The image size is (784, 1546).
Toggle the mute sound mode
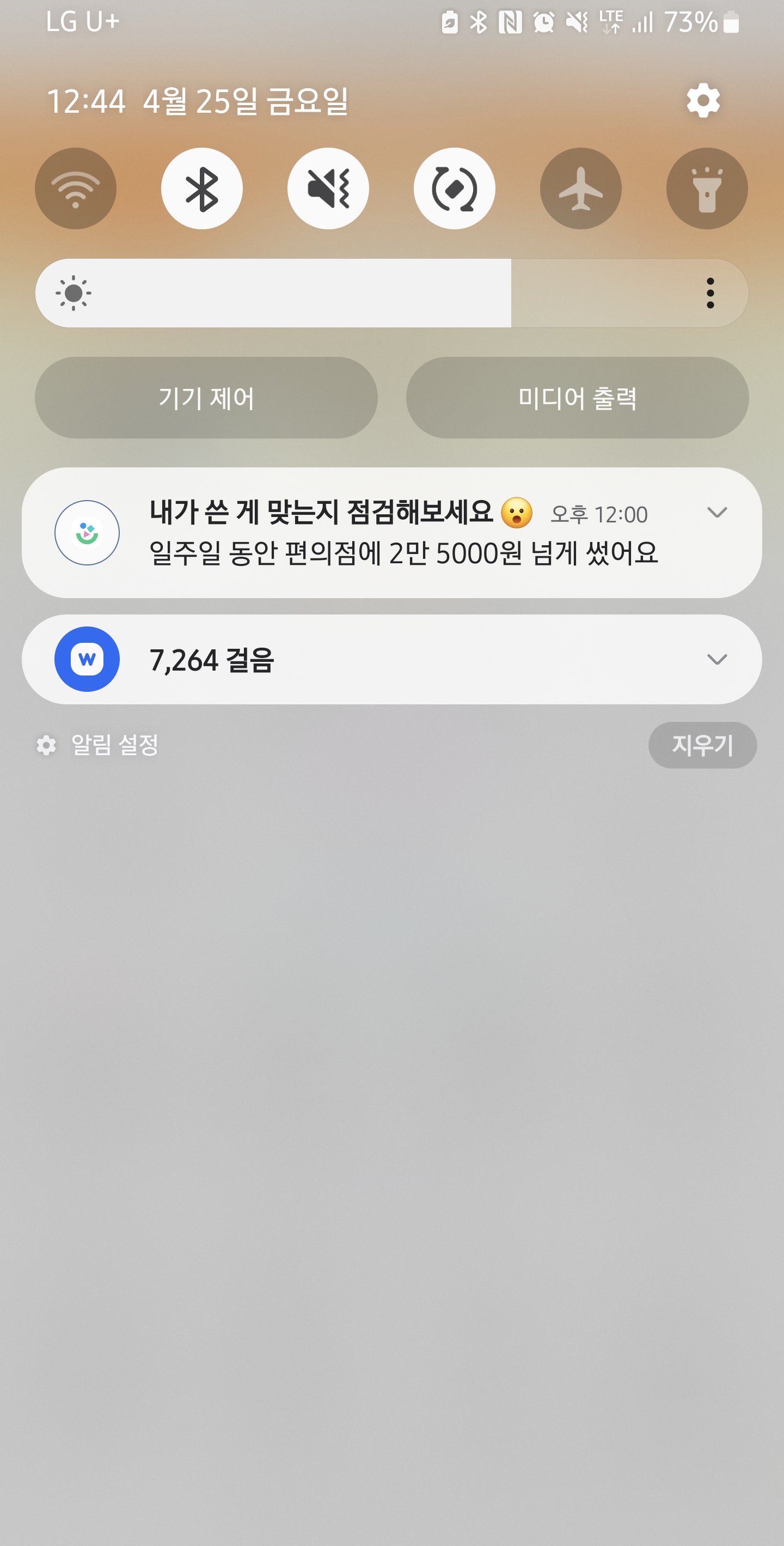tap(328, 188)
